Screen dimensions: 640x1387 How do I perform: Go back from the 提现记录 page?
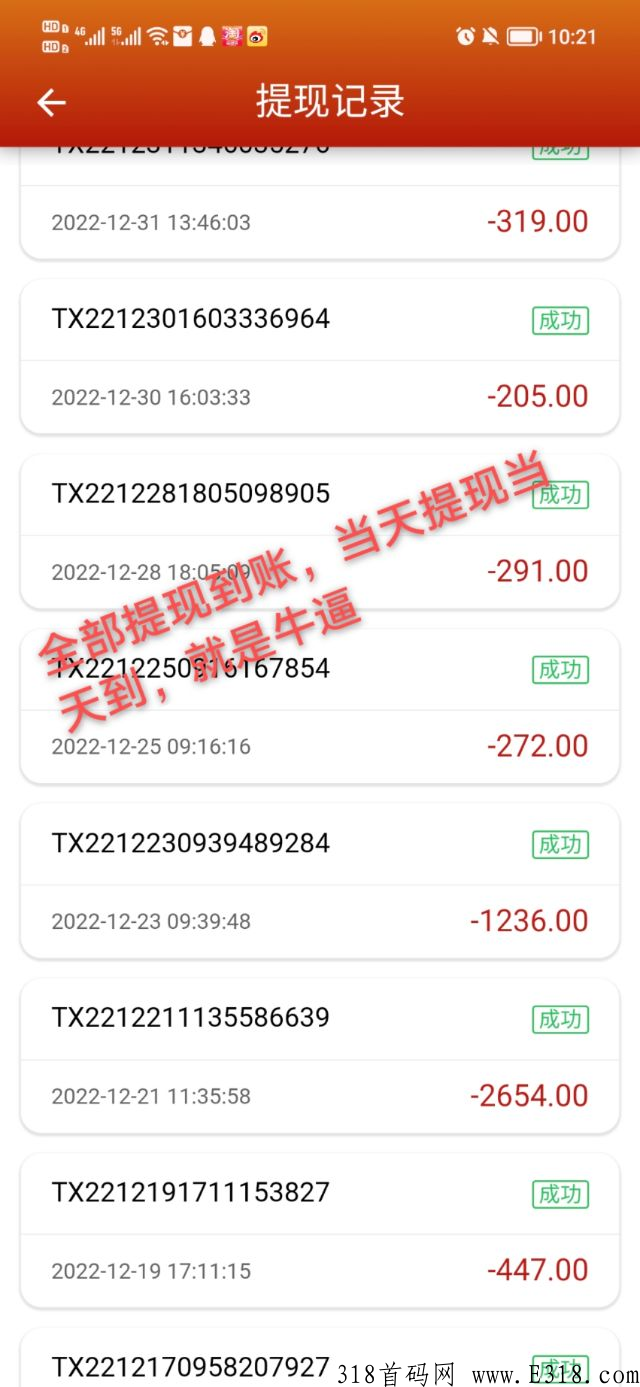(51, 102)
